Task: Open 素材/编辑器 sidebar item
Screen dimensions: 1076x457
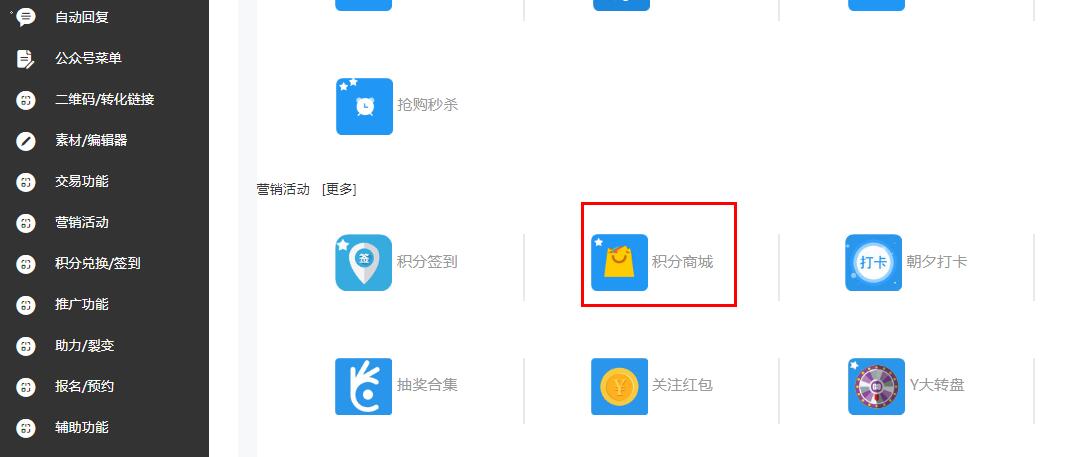Action: click(91, 140)
